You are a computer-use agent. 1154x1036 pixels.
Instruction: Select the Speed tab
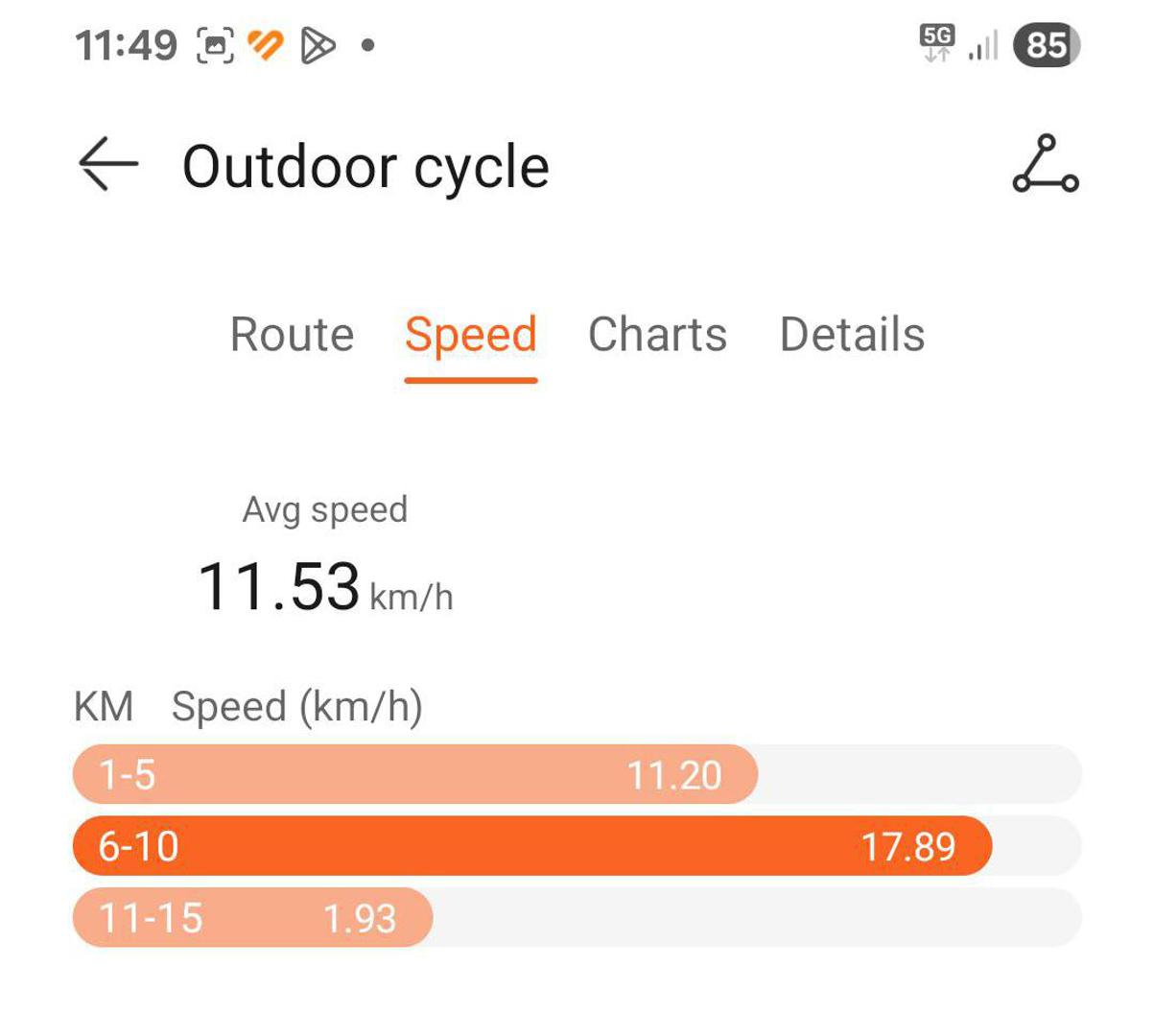coord(470,335)
